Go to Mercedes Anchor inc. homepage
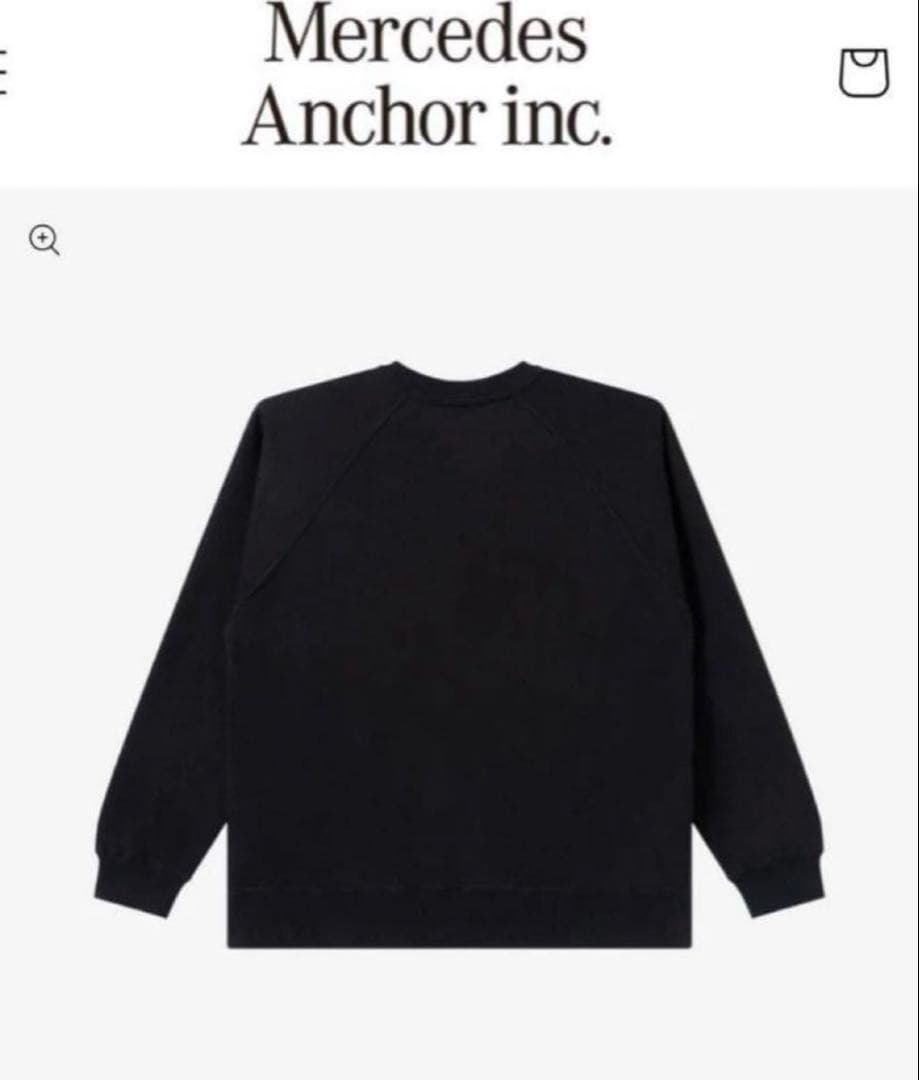The image size is (919, 1080). (427, 75)
